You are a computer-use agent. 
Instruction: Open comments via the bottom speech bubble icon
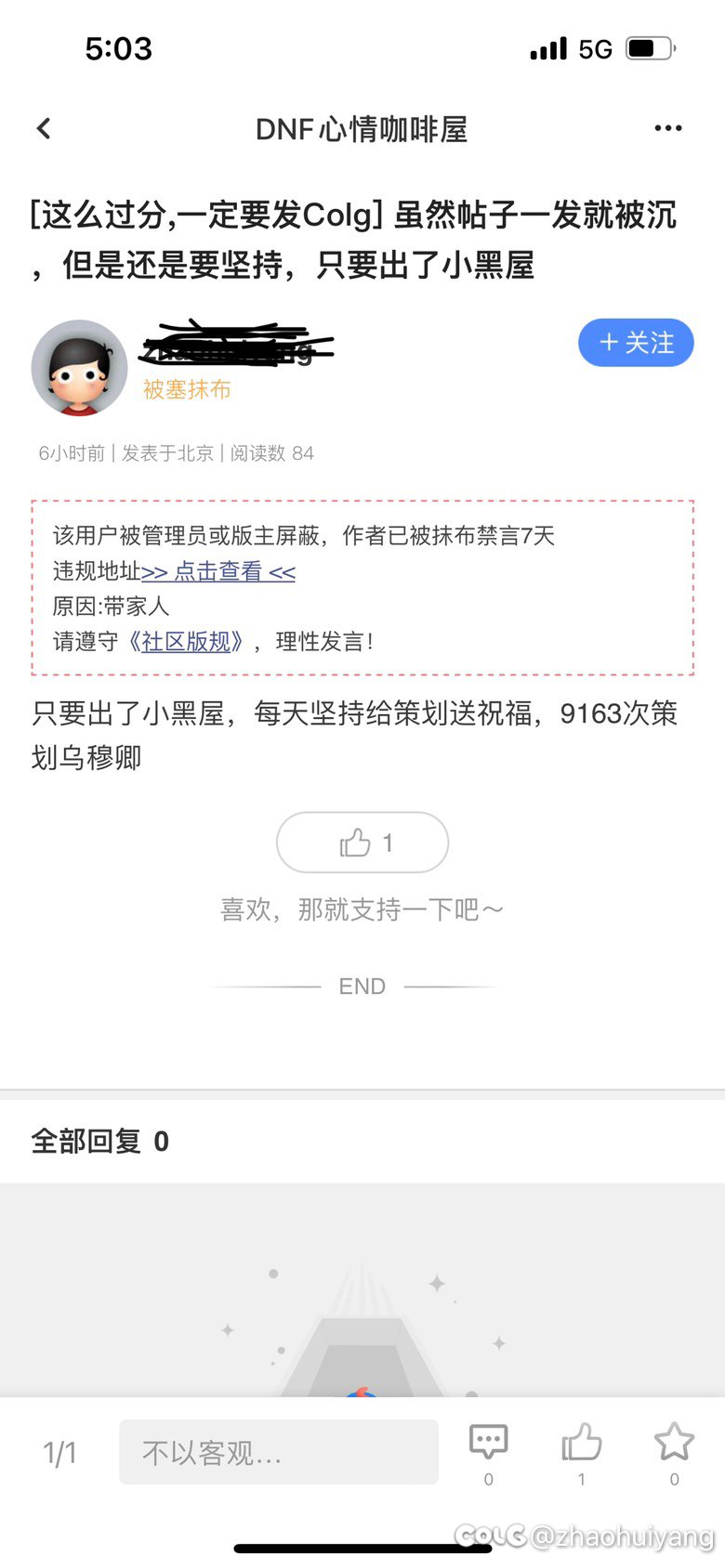coord(488,1443)
